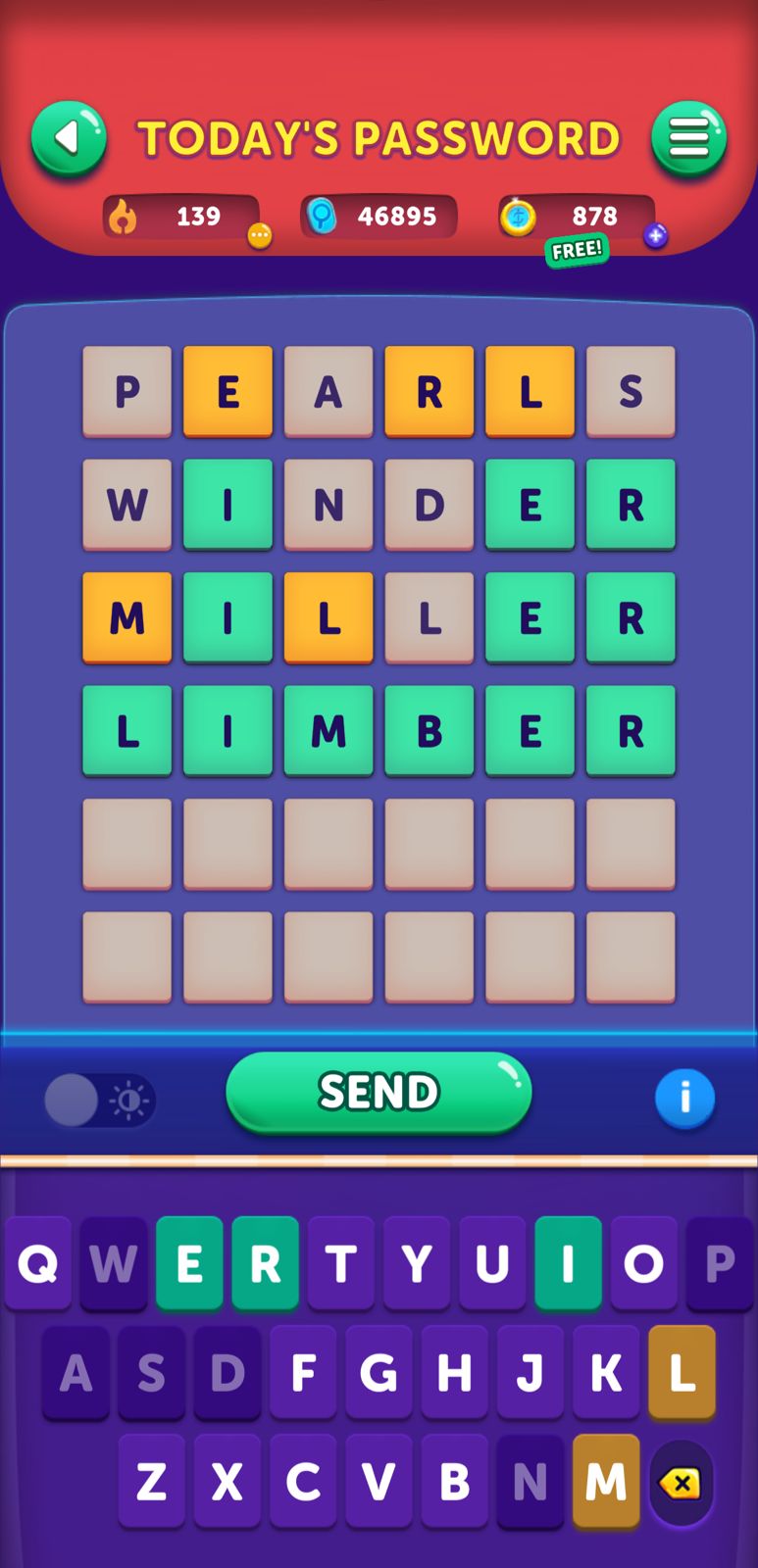Delete last letter with backspace key
The width and height of the screenshot is (758, 1568).
point(681,1483)
